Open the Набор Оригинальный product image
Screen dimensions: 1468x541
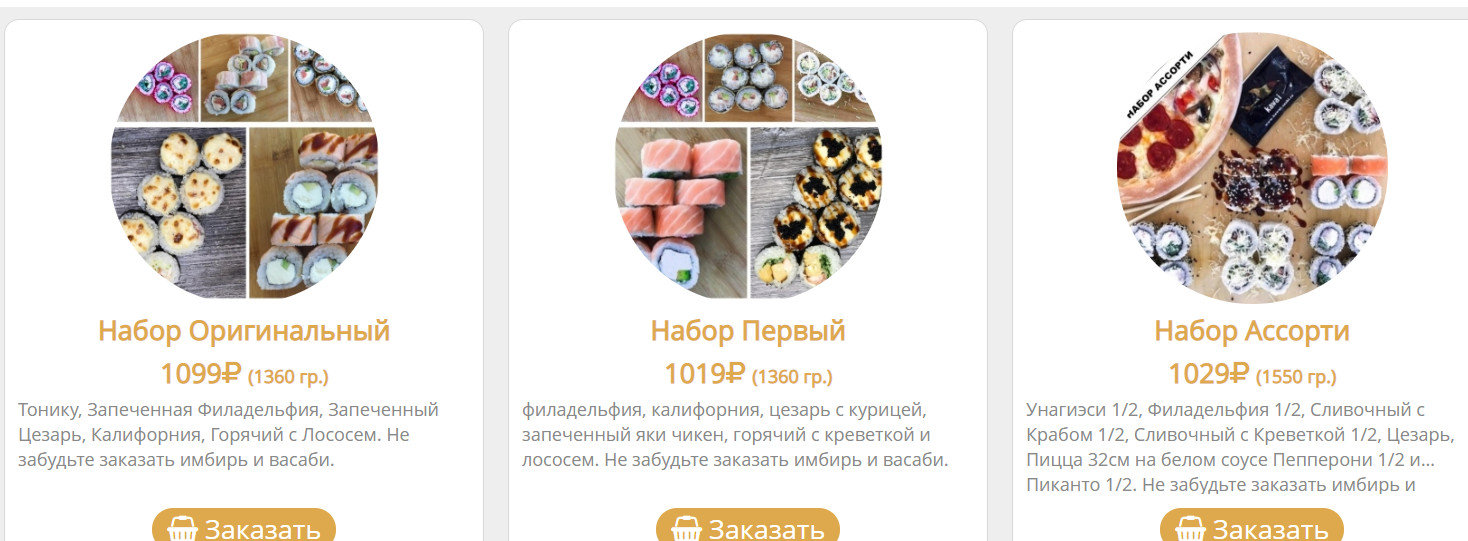[x=244, y=166]
